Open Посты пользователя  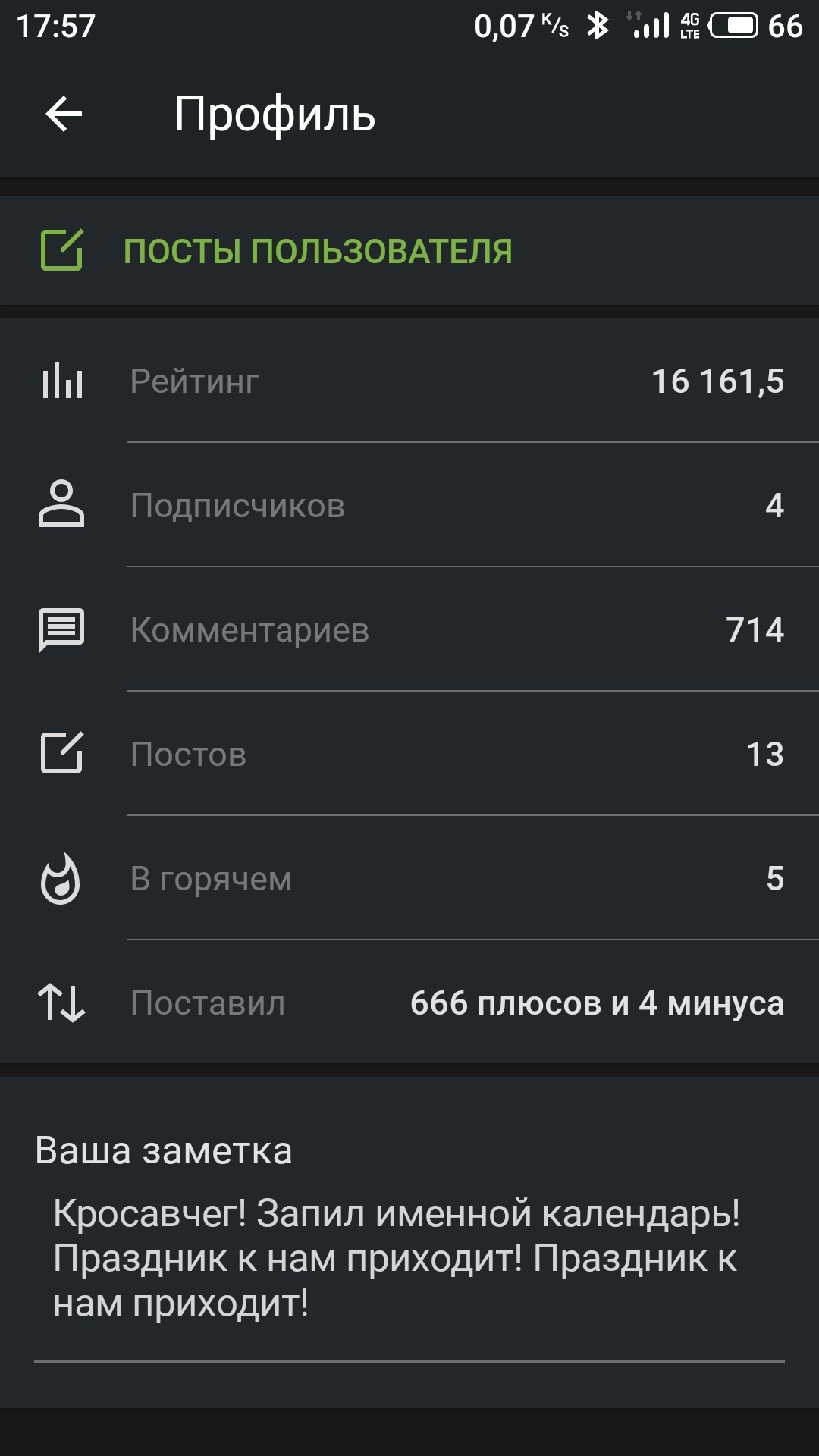tap(317, 251)
